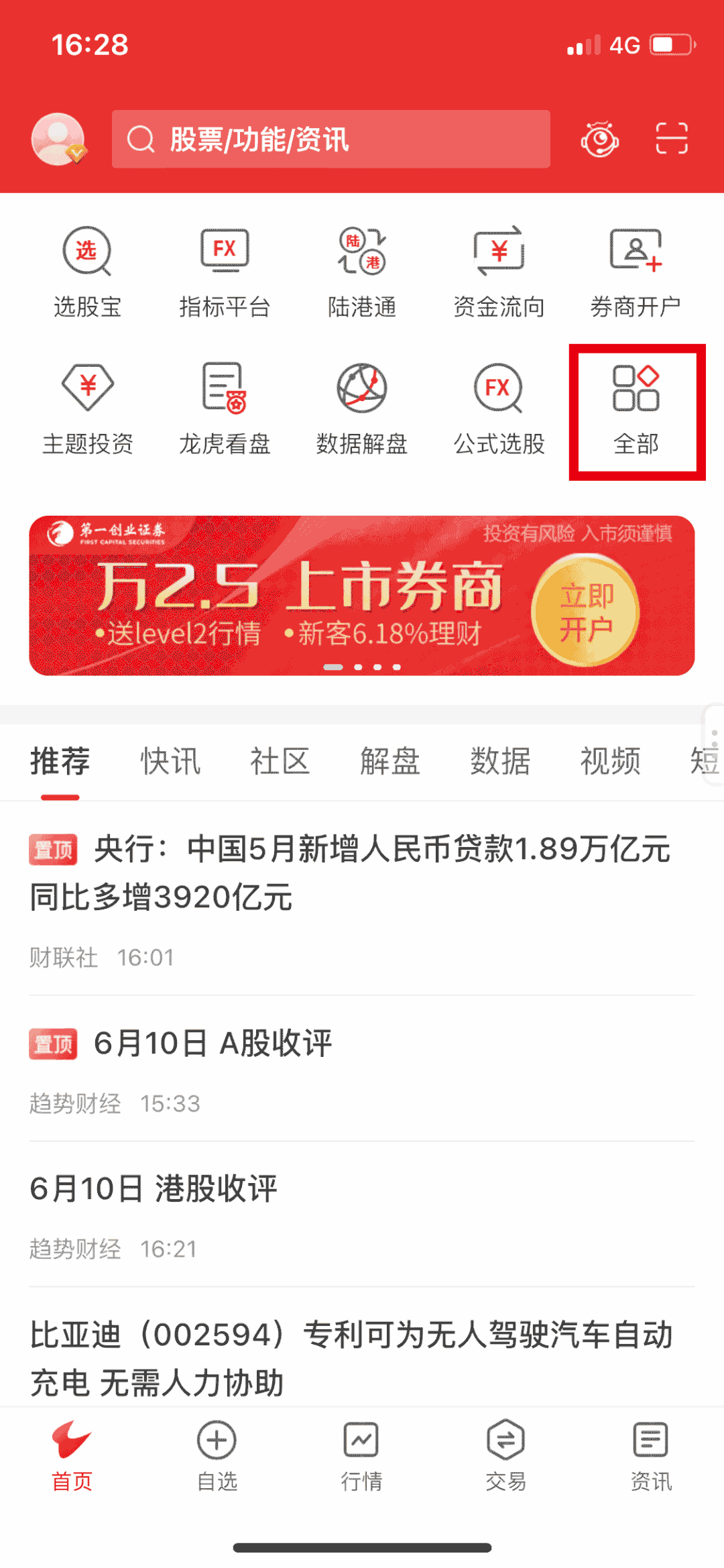Open 陆港通
This screenshot has width=724, height=1568.
[x=362, y=272]
